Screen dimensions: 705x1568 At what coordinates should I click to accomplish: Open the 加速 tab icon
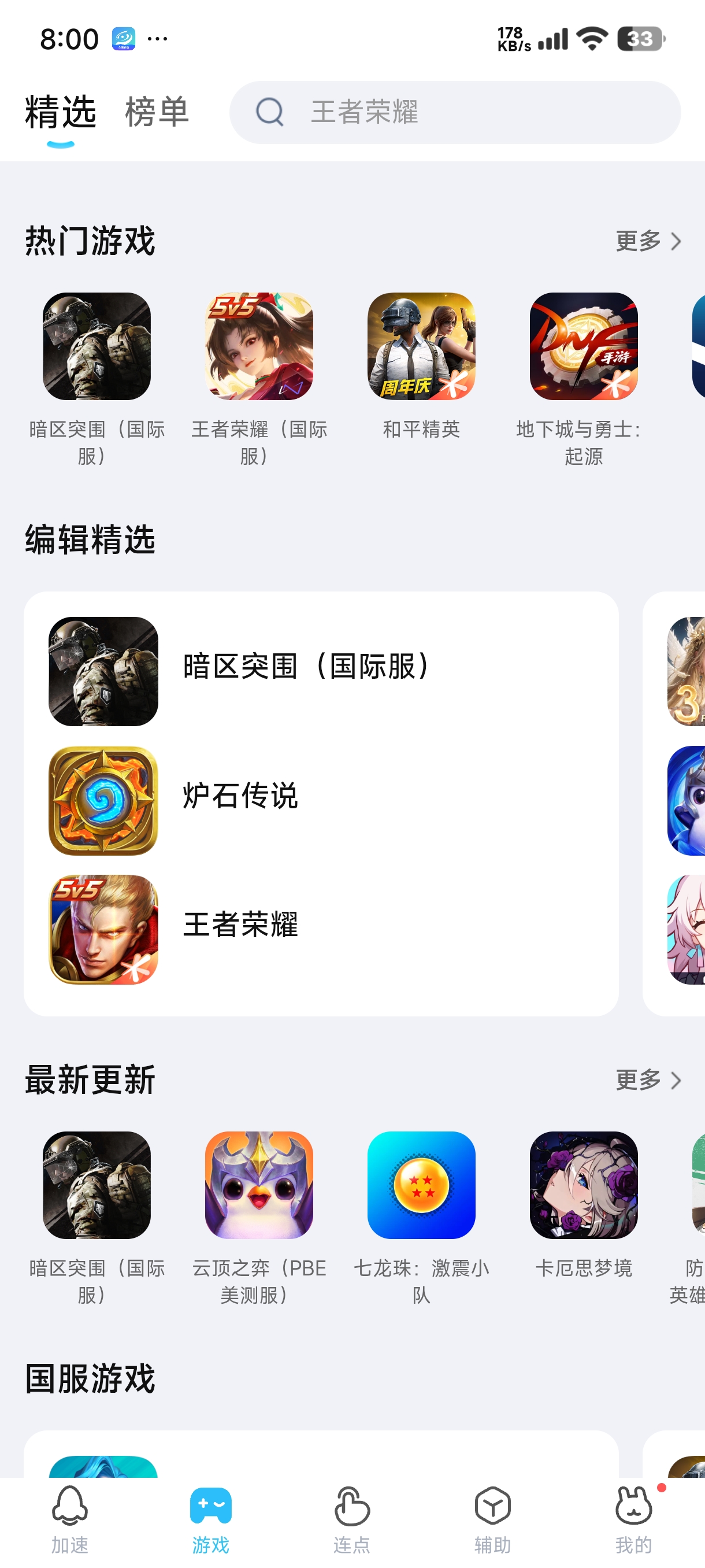[70, 1510]
